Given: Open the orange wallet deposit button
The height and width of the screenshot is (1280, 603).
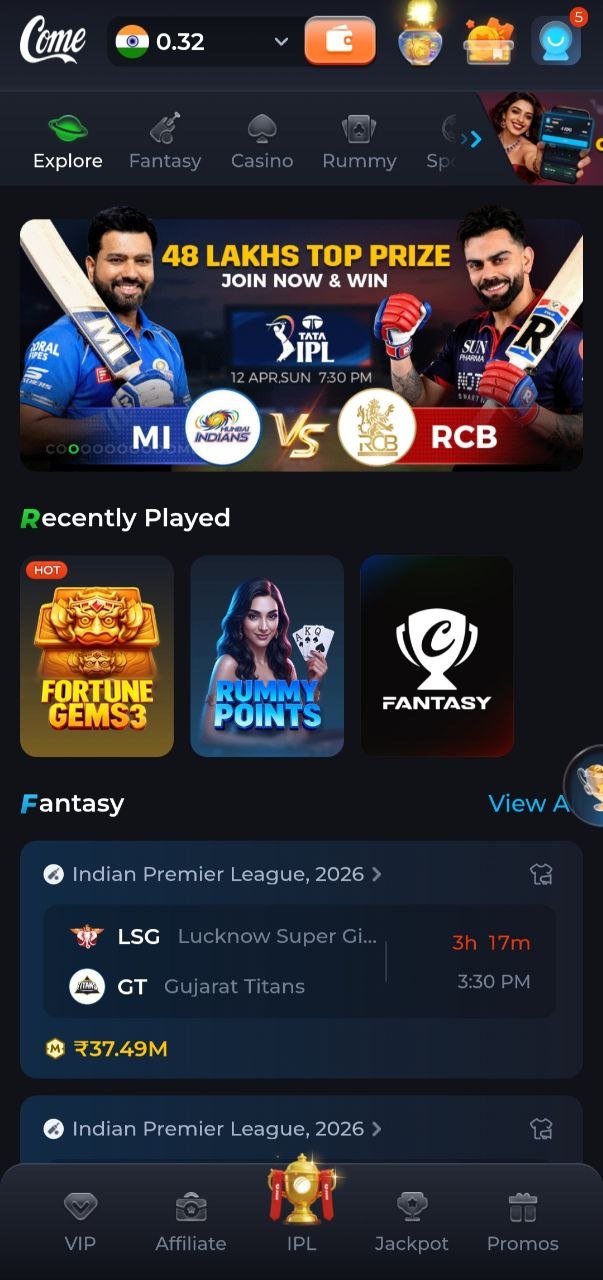Looking at the screenshot, I should (x=340, y=42).
